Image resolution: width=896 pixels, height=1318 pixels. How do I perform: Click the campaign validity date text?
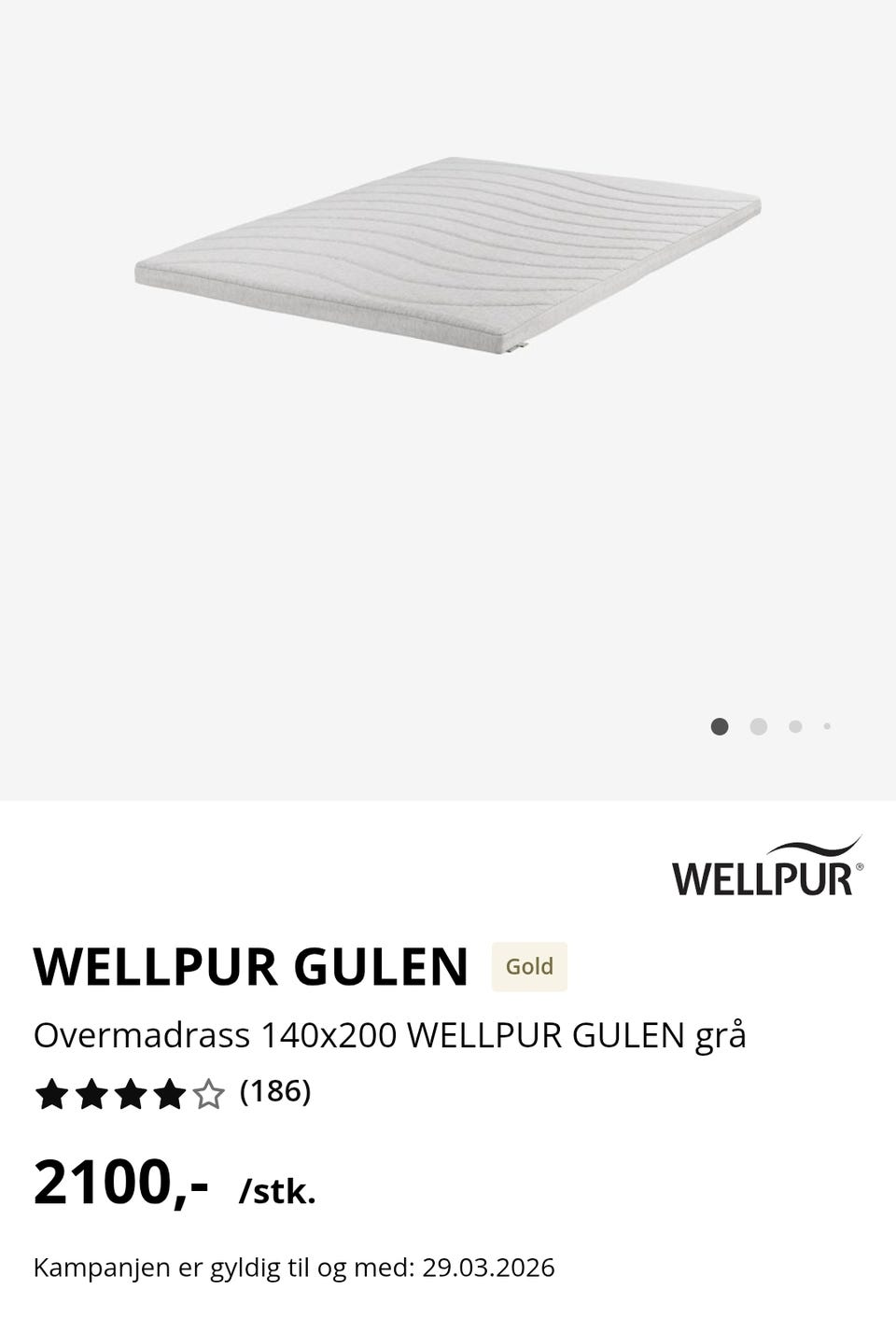tap(293, 1268)
